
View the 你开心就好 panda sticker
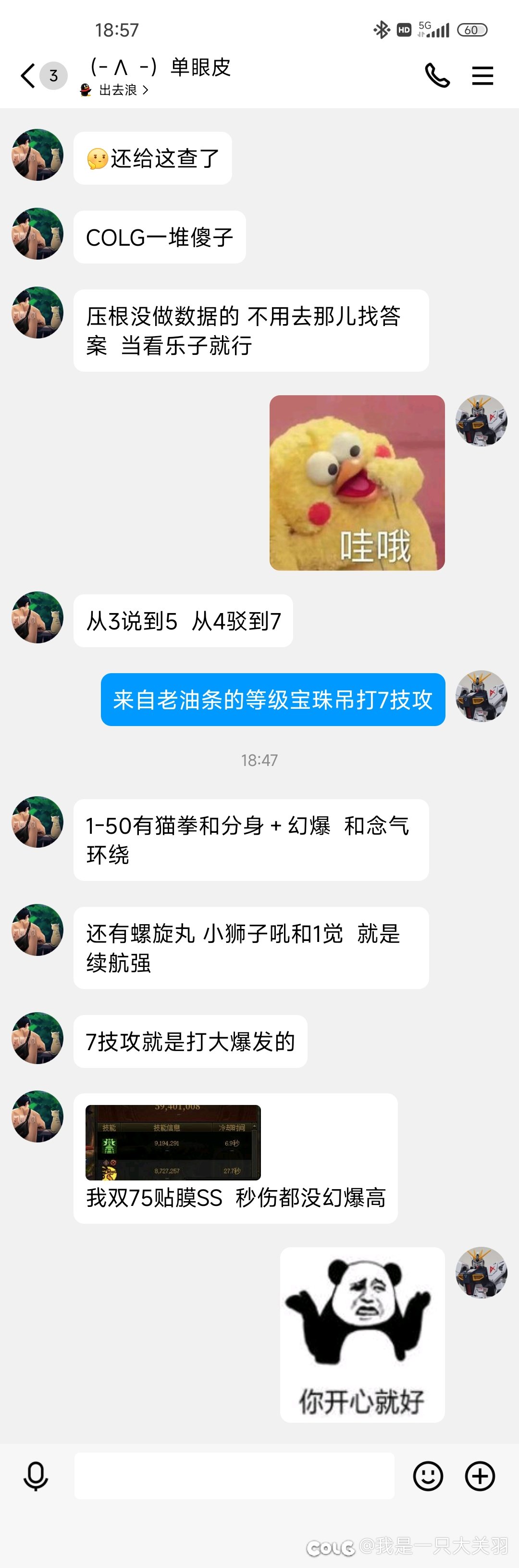pos(363,1334)
